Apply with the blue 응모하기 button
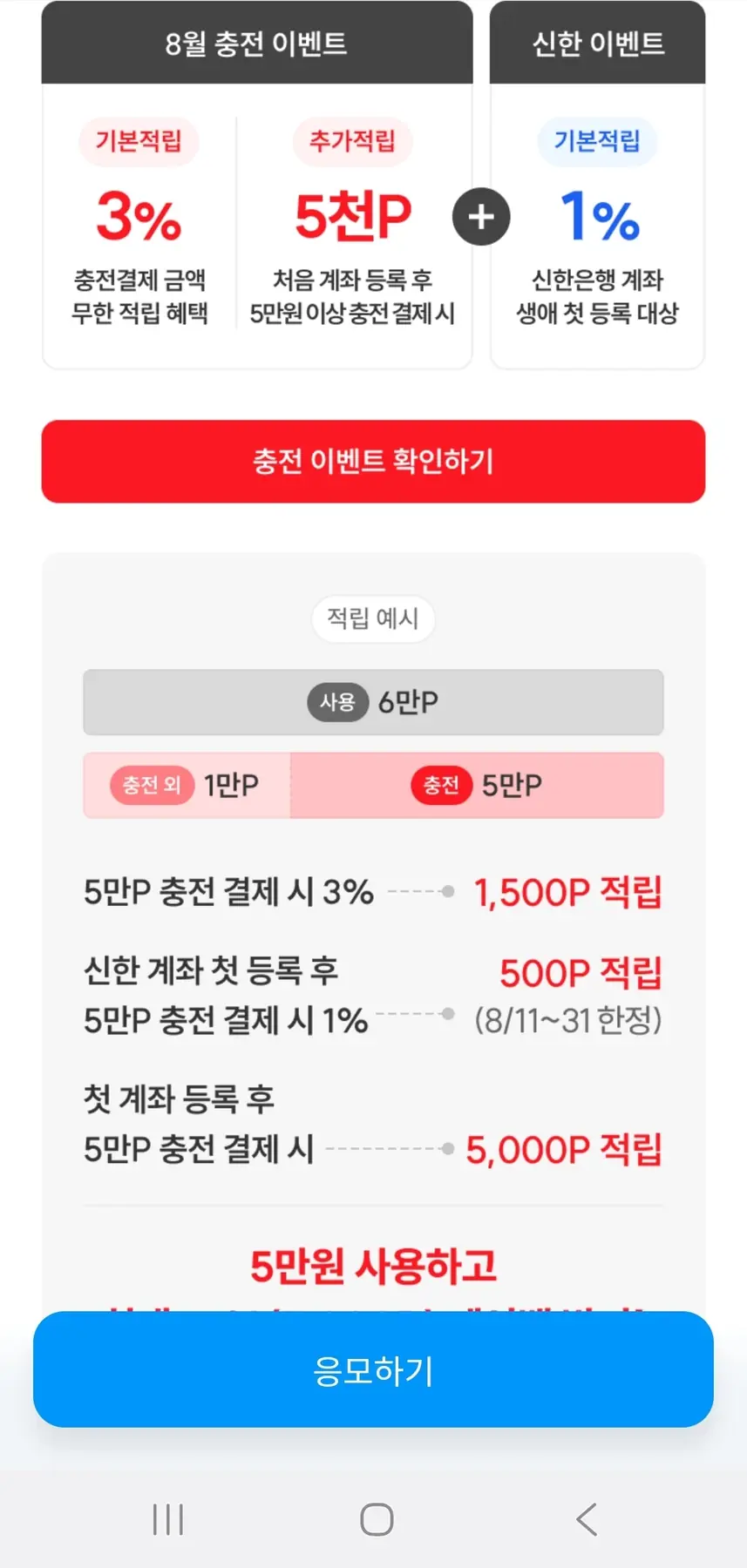This screenshot has height=1568, width=747. coord(373,1370)
